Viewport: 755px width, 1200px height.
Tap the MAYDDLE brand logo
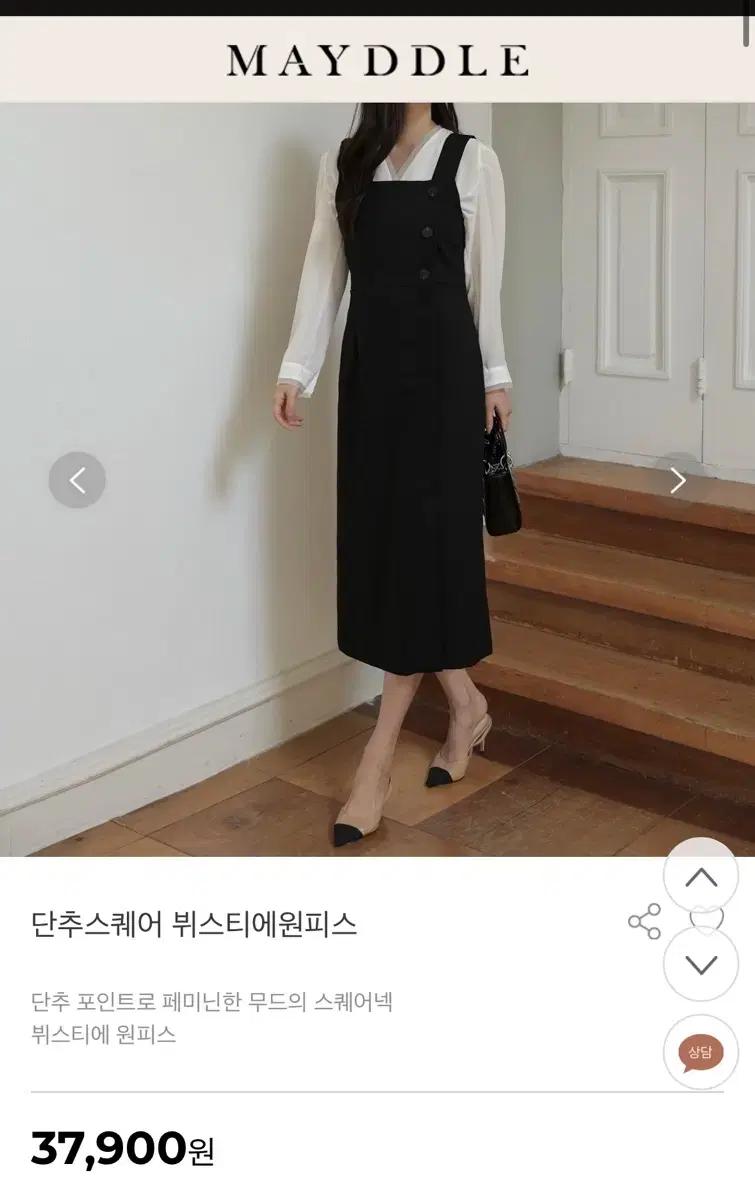point(377,60)
